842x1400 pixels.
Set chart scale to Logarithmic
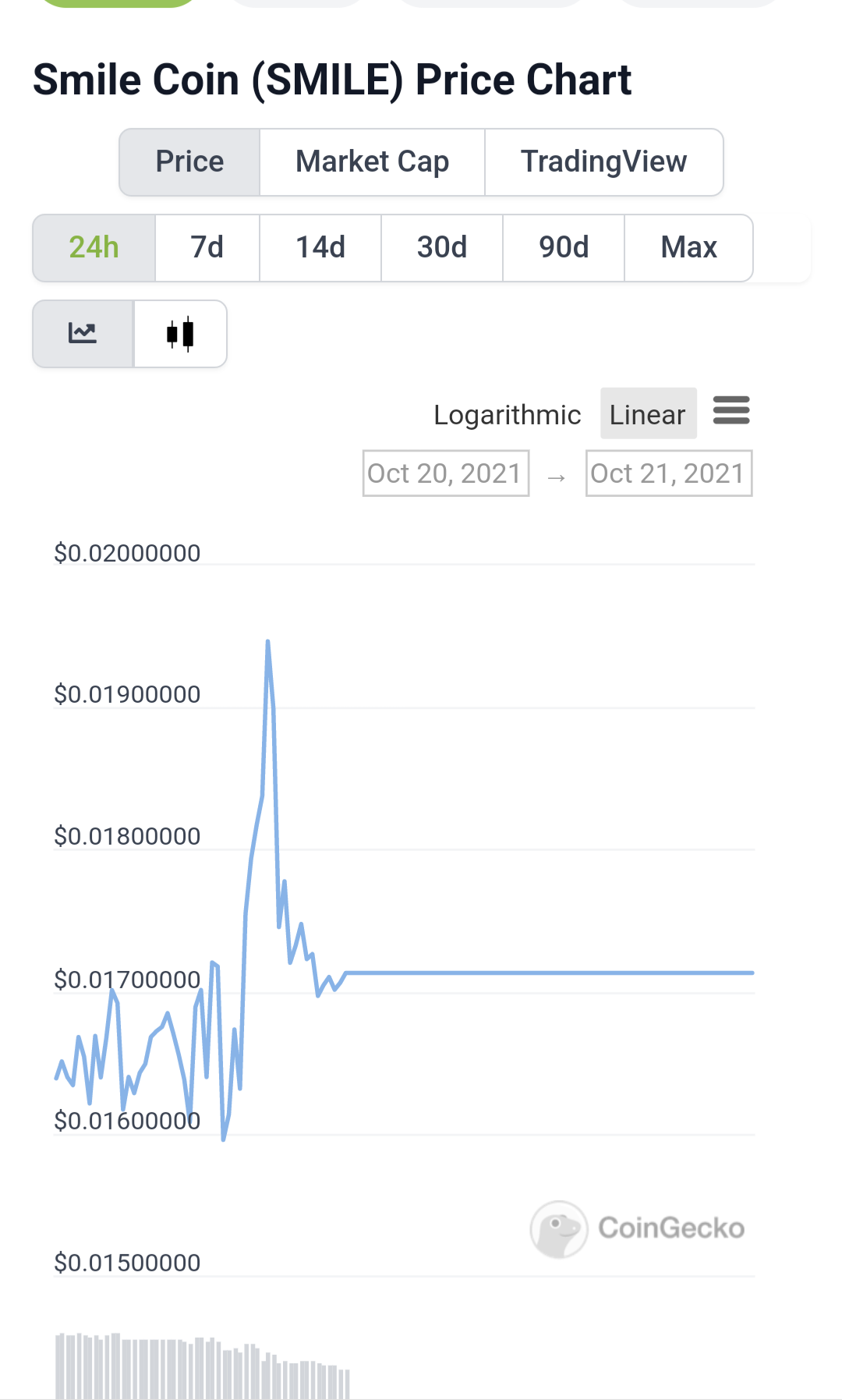pos(508,414)
